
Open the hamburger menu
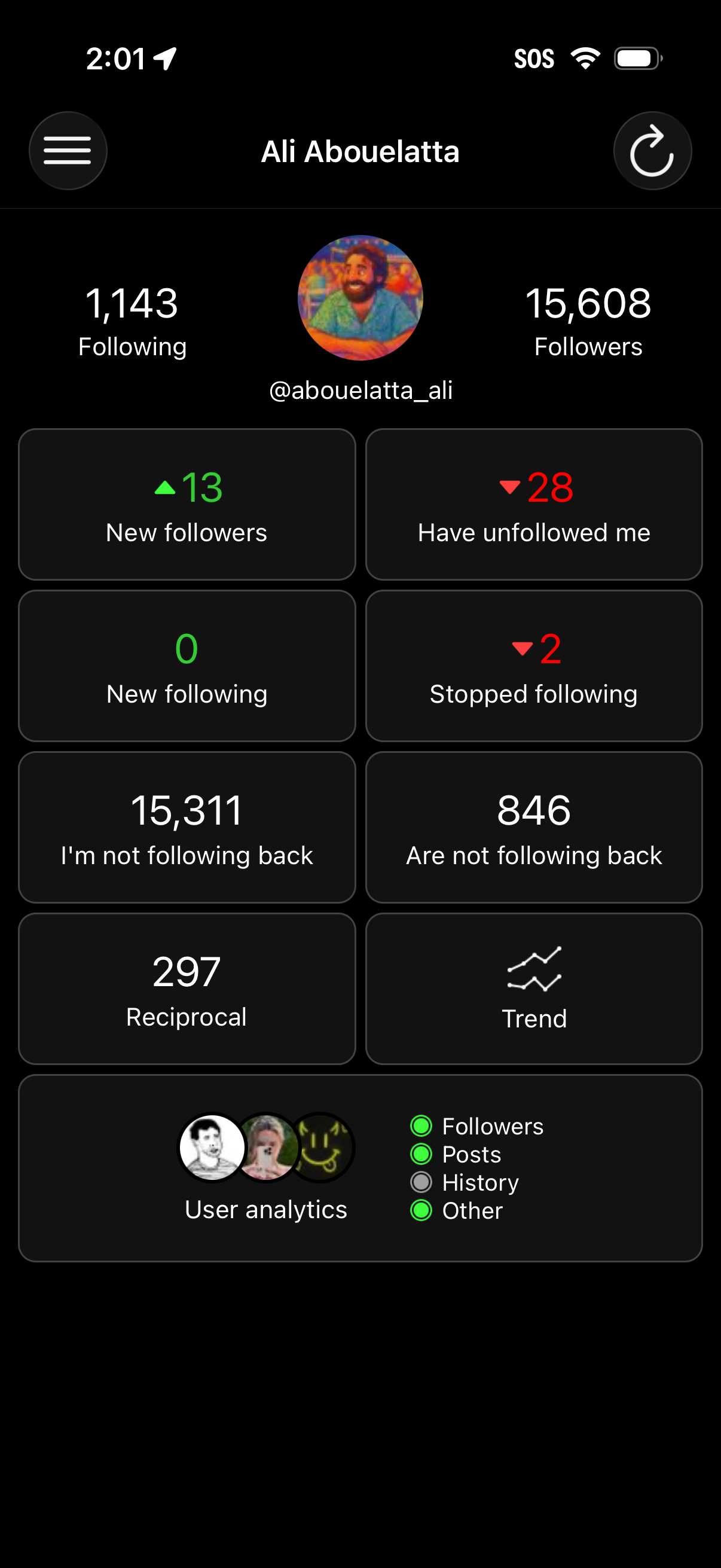pyautogui.click(x=68, y=150)
